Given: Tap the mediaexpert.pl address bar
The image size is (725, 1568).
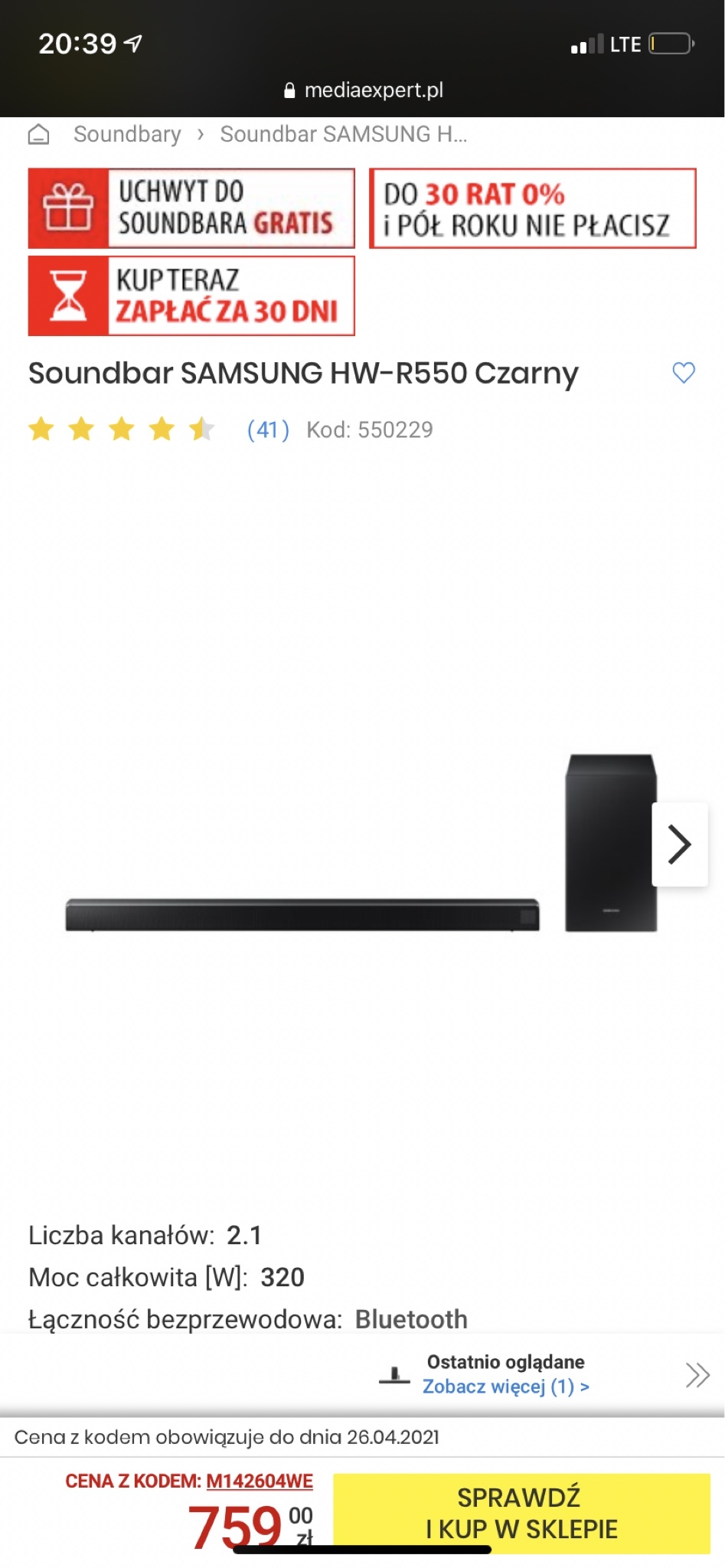Looking at the screenshot, I should pyautogui.click(x=364, y=90).
